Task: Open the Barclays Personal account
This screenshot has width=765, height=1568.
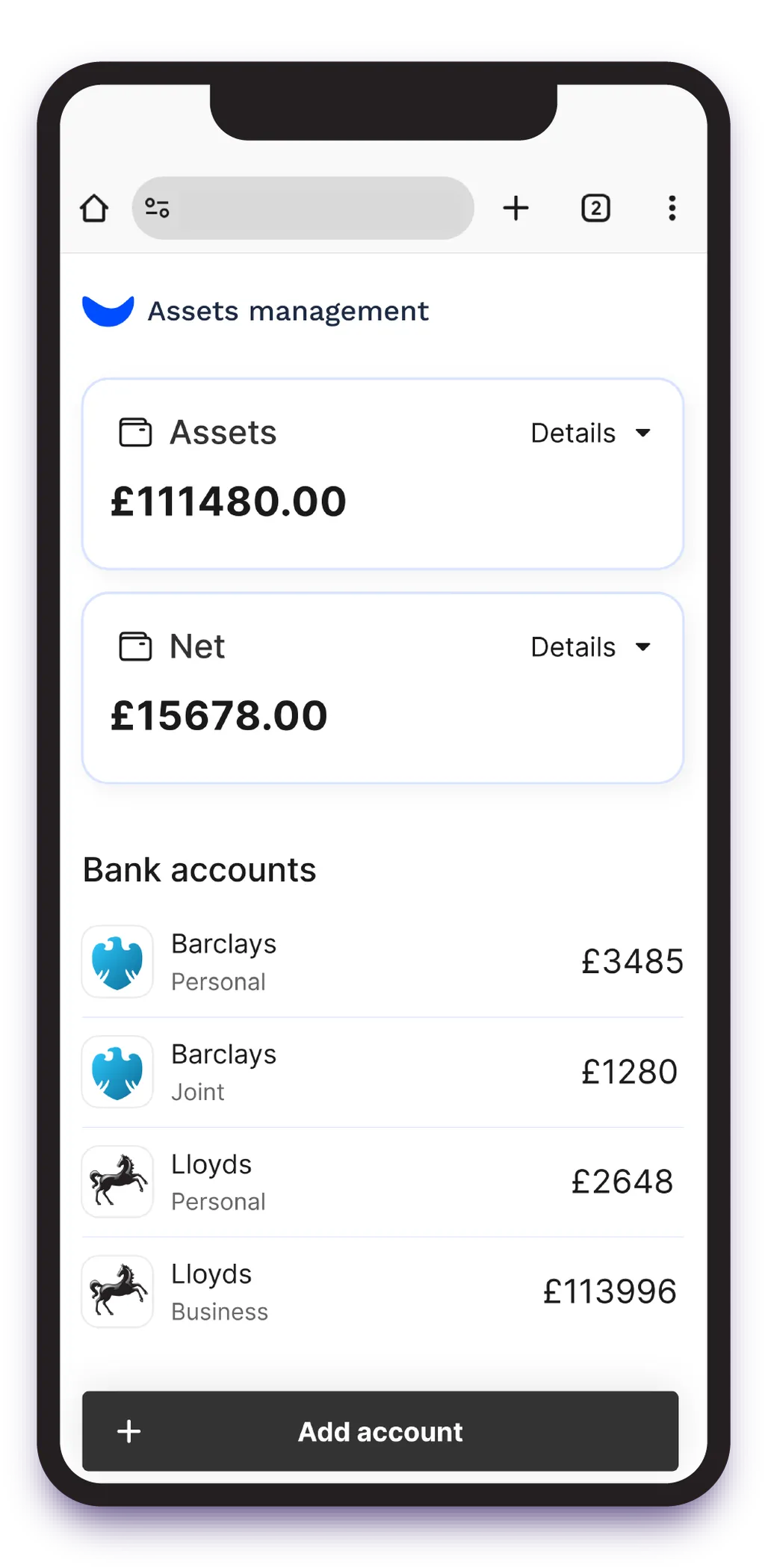Action: coord(382,962)
